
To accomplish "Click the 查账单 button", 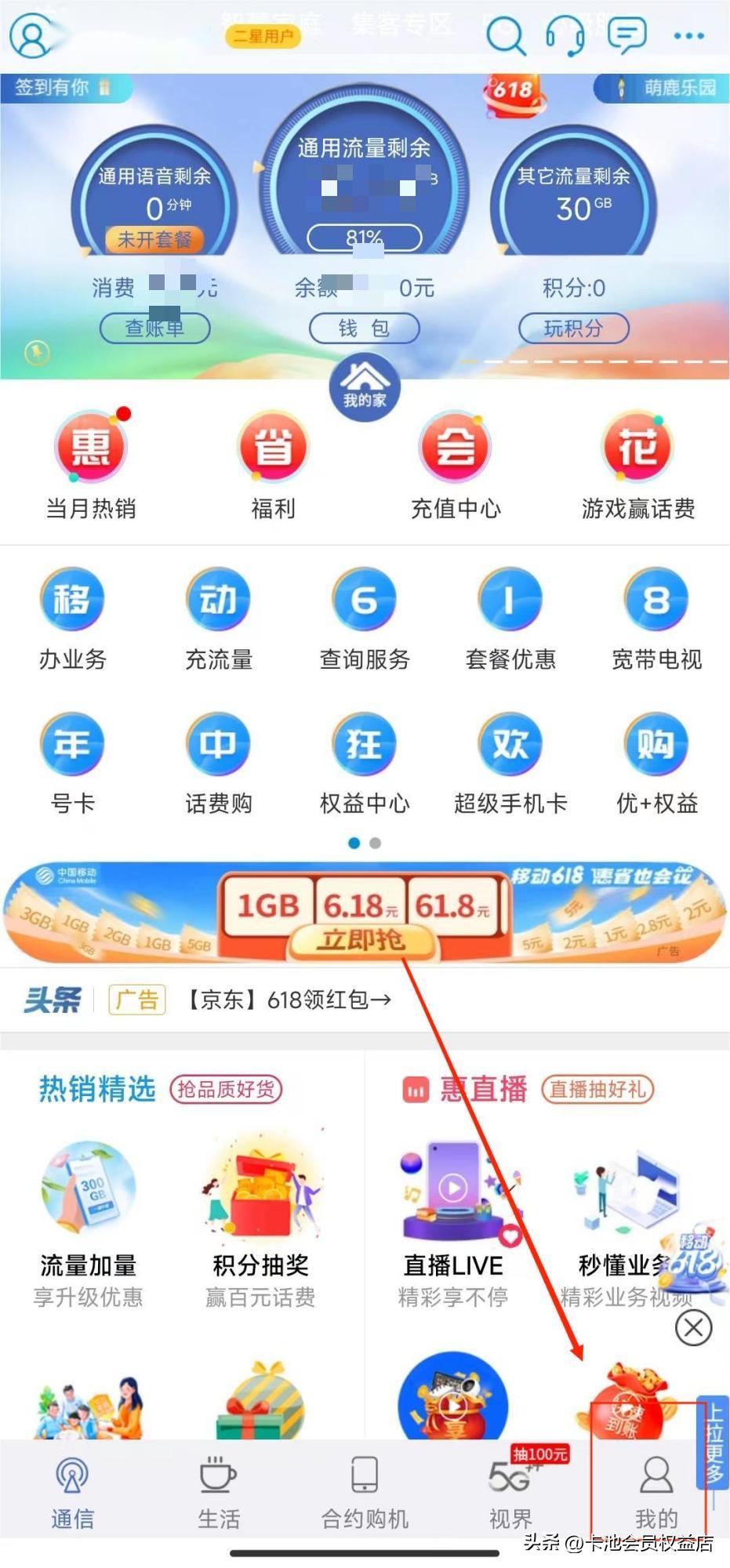I will point(155,328).
